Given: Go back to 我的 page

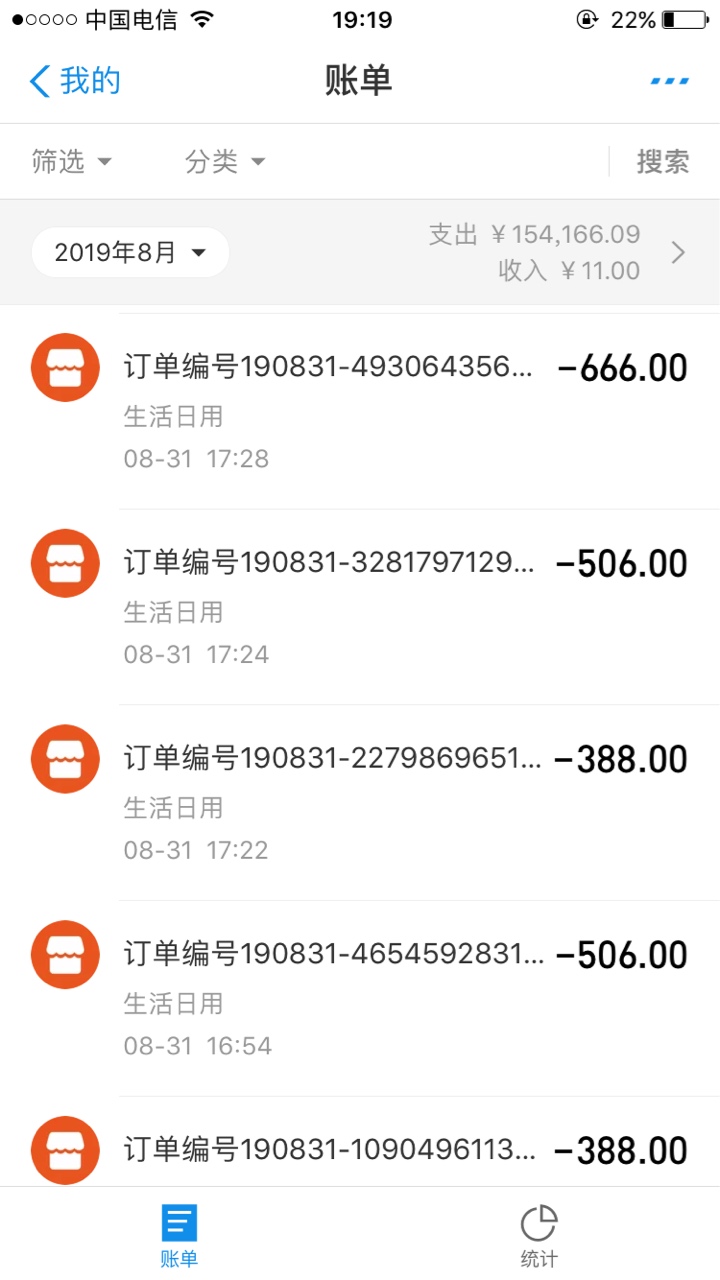Looking at the screenshot, I should click(x=75, y=81).
